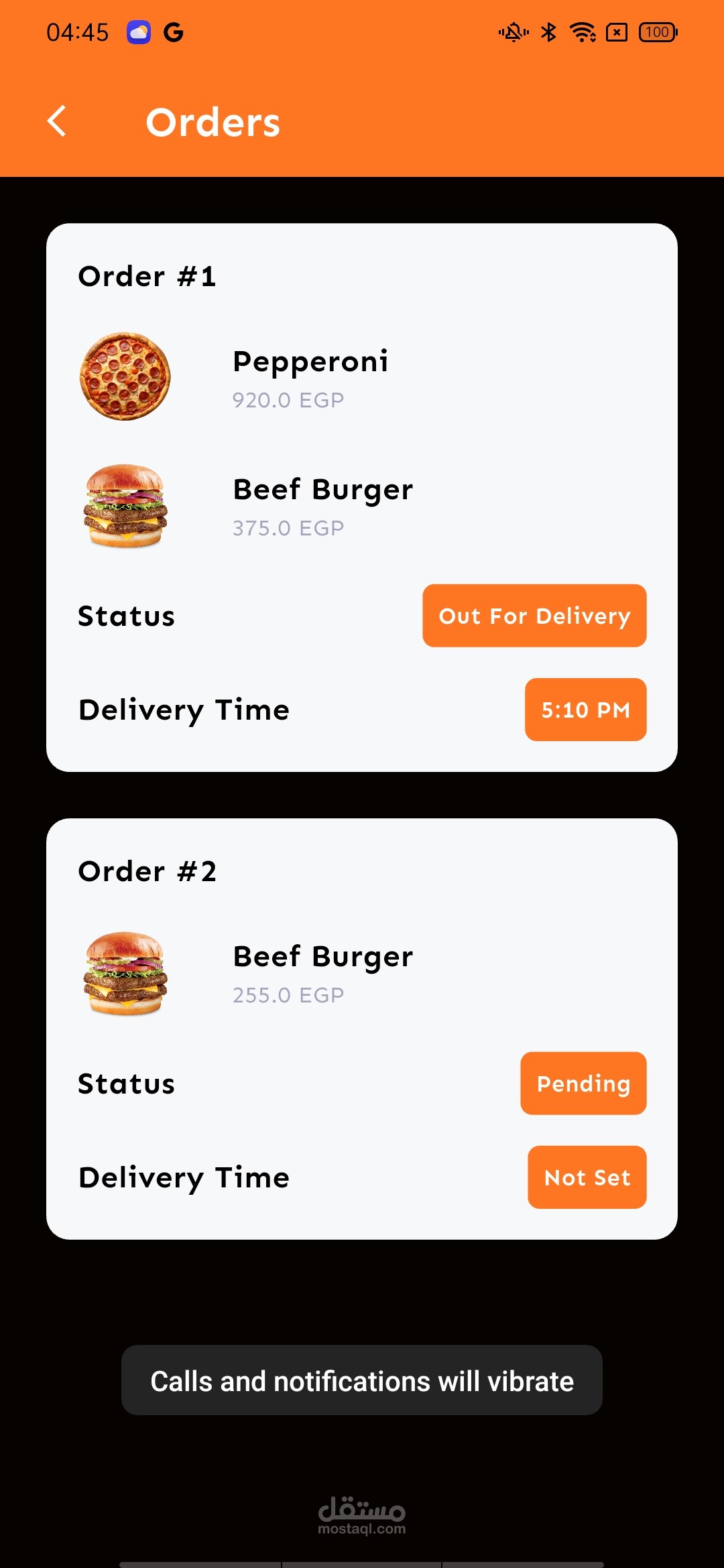Tap the Out For Delivery status chip
This screenshot has height=1568, width=724.
[x=534, y=616]
